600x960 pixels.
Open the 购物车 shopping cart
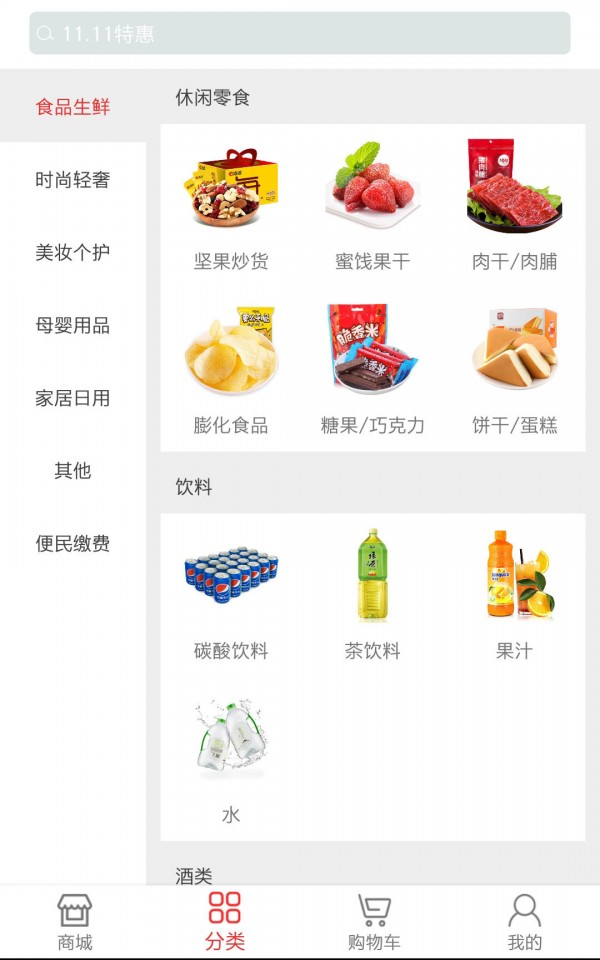[374, 922]
